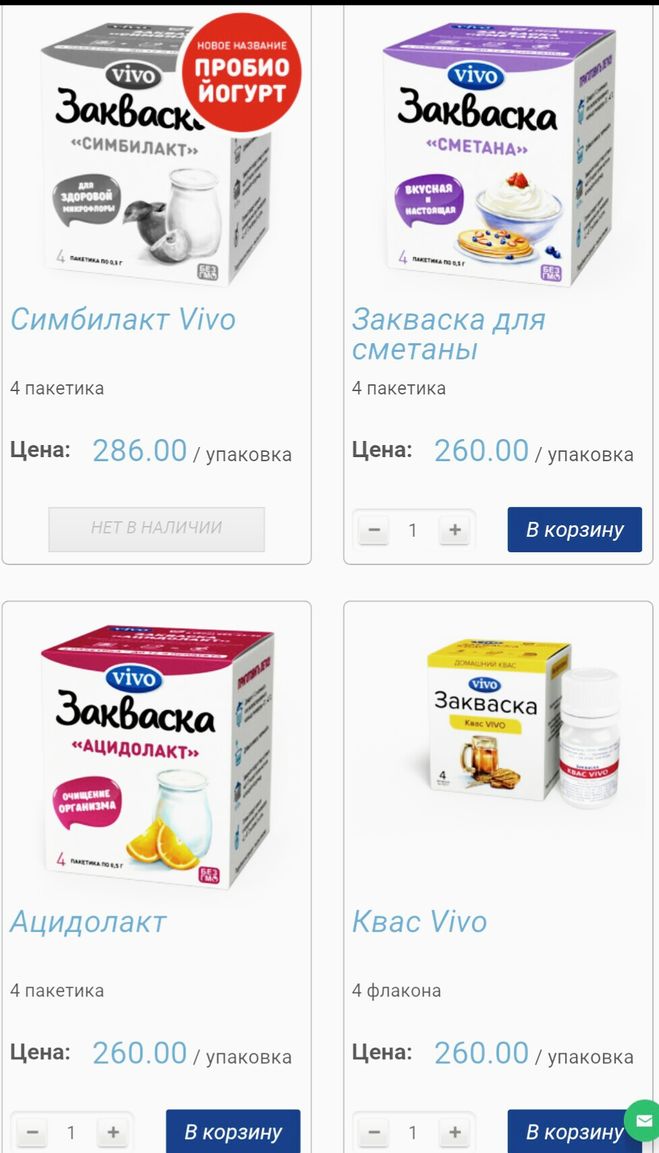Open the Симбилакт Vivo product title
659x1153 pixels.
pyautogui.click(x=123, y=320)
